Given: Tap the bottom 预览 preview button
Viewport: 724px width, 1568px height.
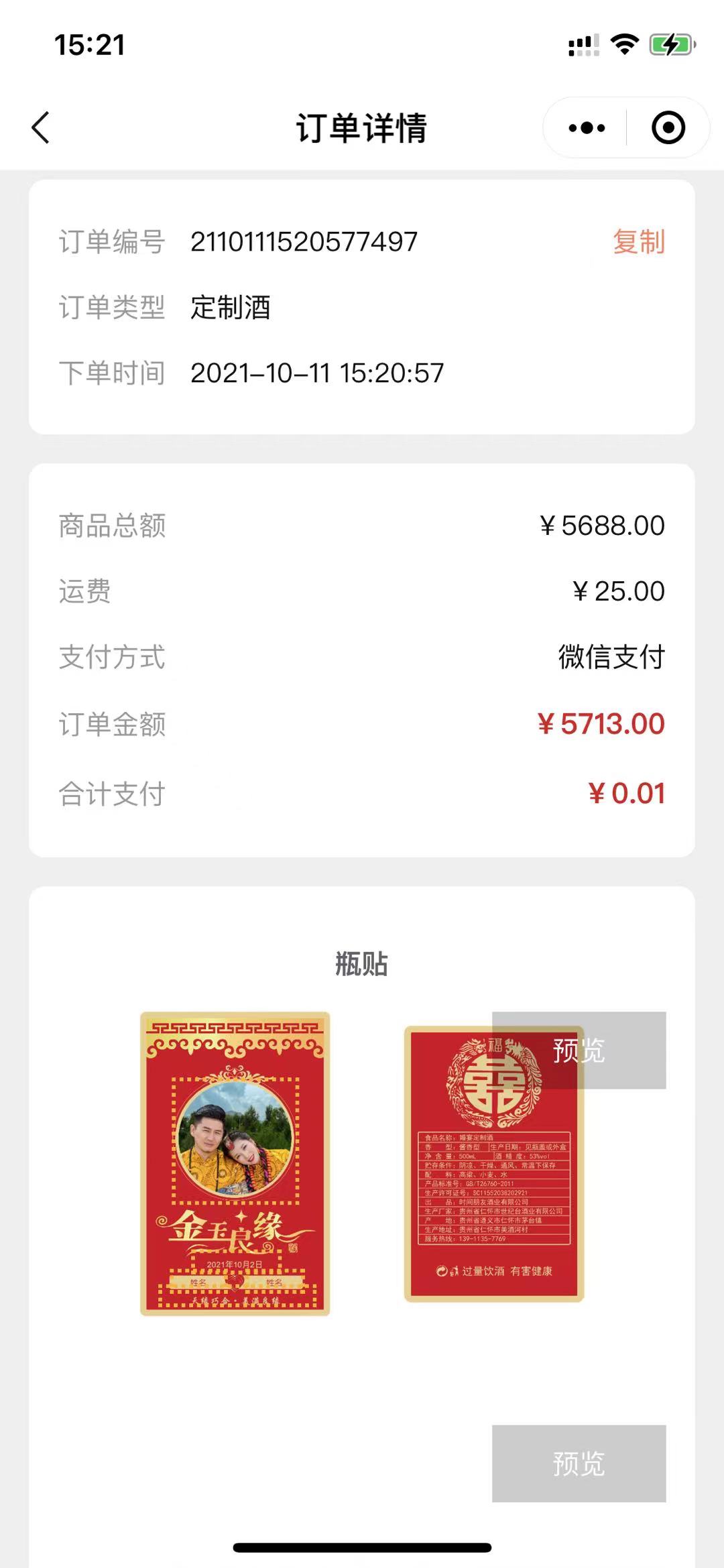Looking at the screenshot, I should [x=578, y=1464].
